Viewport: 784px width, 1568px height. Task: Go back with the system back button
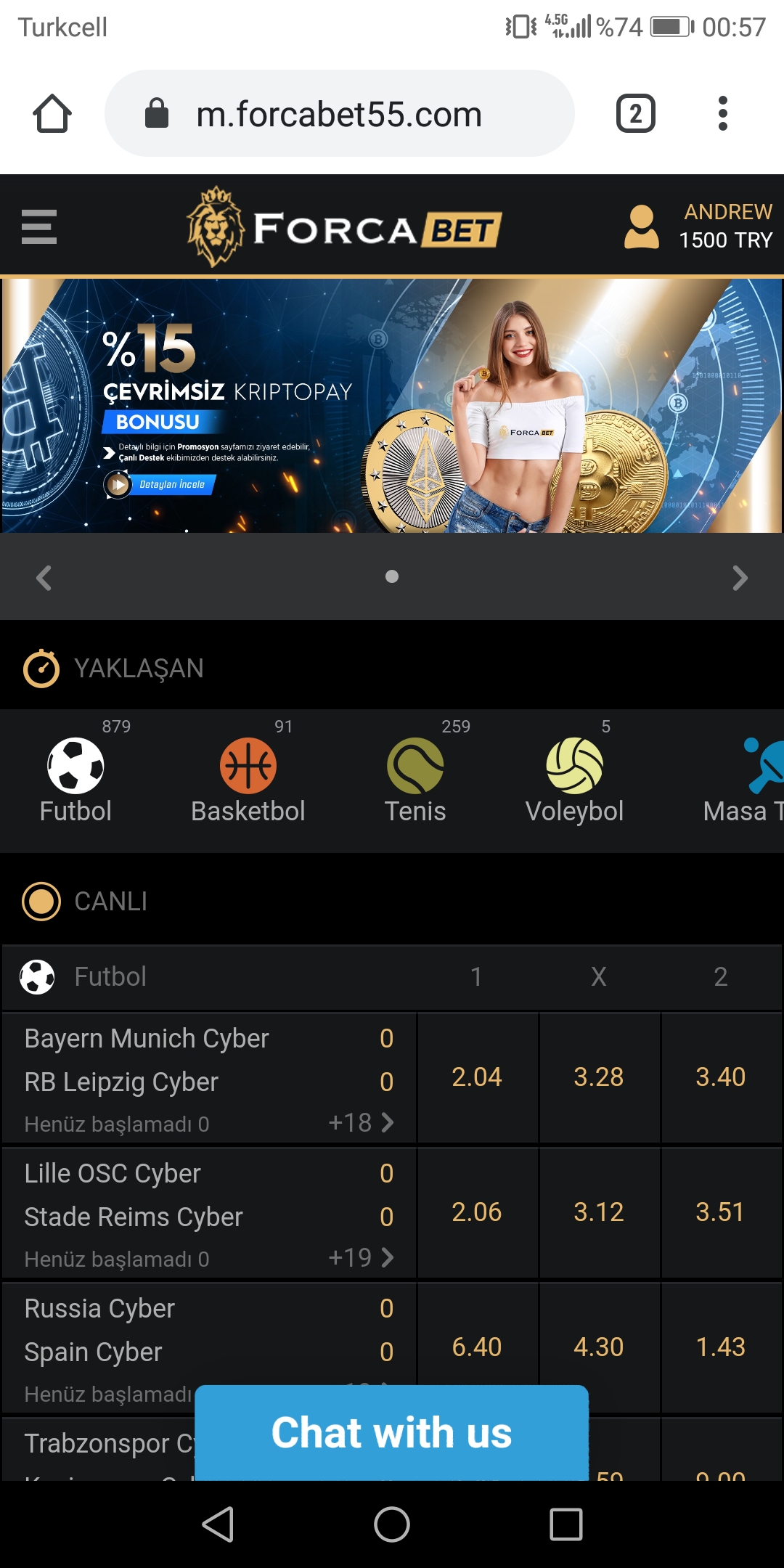[218, 1524]
